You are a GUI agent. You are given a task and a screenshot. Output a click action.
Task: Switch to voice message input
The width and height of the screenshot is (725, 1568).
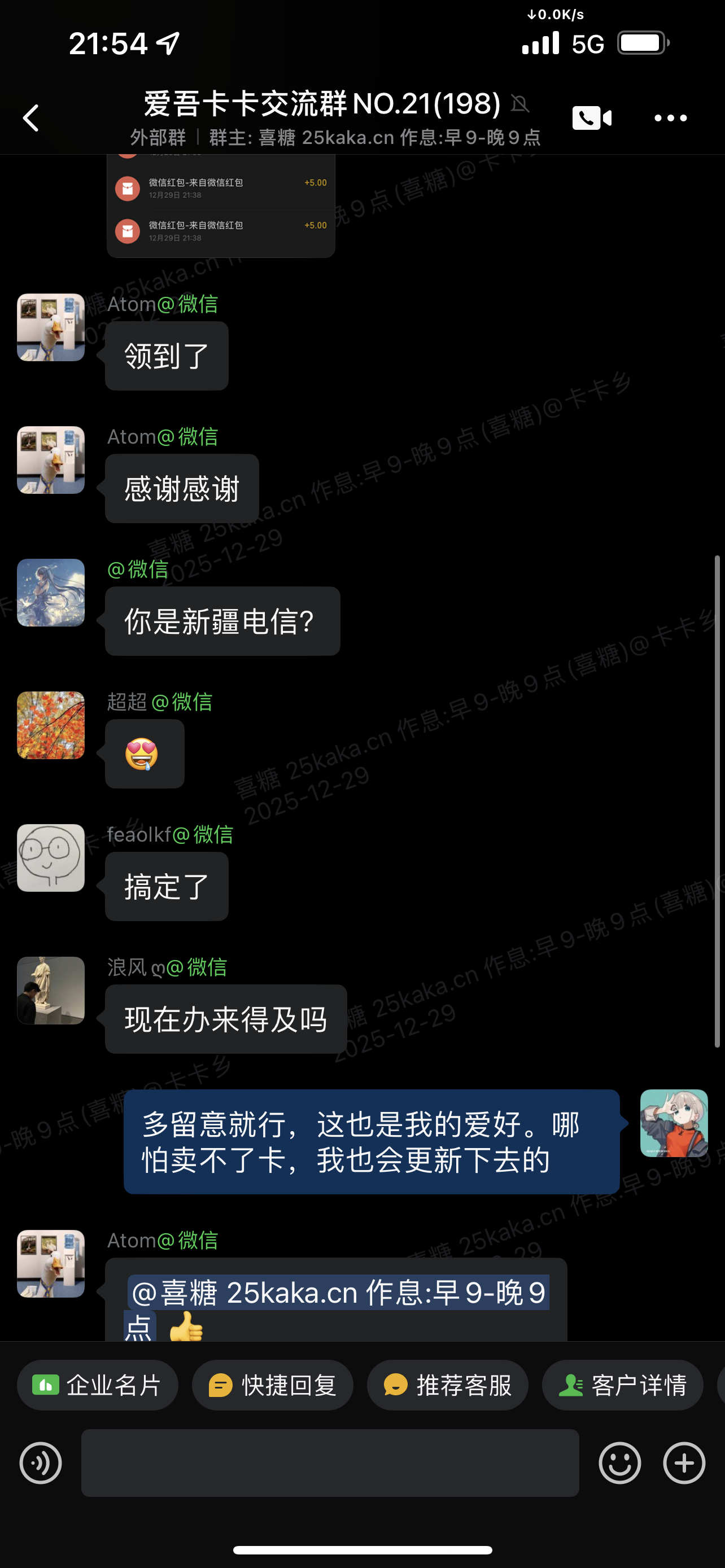pos(41,1462)
